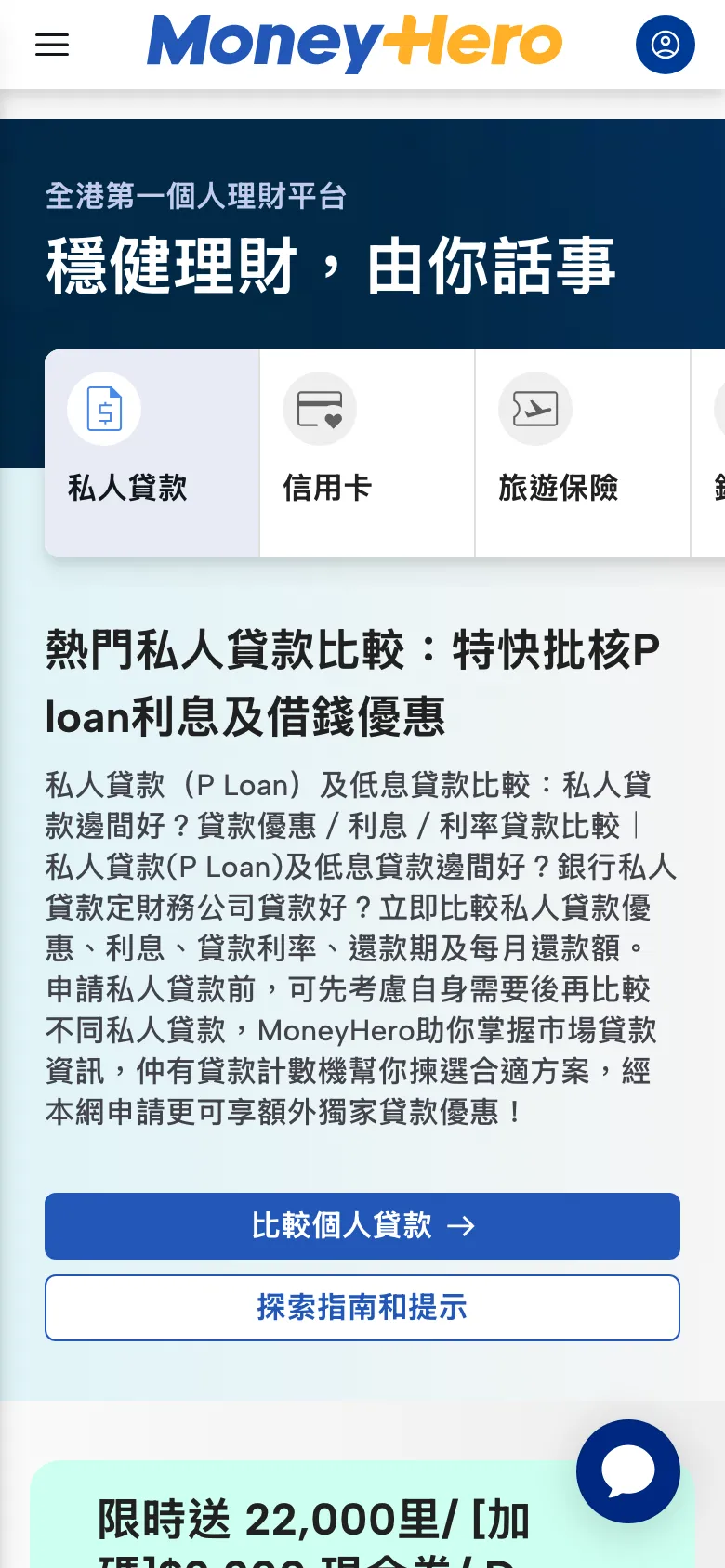
Task: Click the MoneyHero logo
Action: [x=354, y=44]
